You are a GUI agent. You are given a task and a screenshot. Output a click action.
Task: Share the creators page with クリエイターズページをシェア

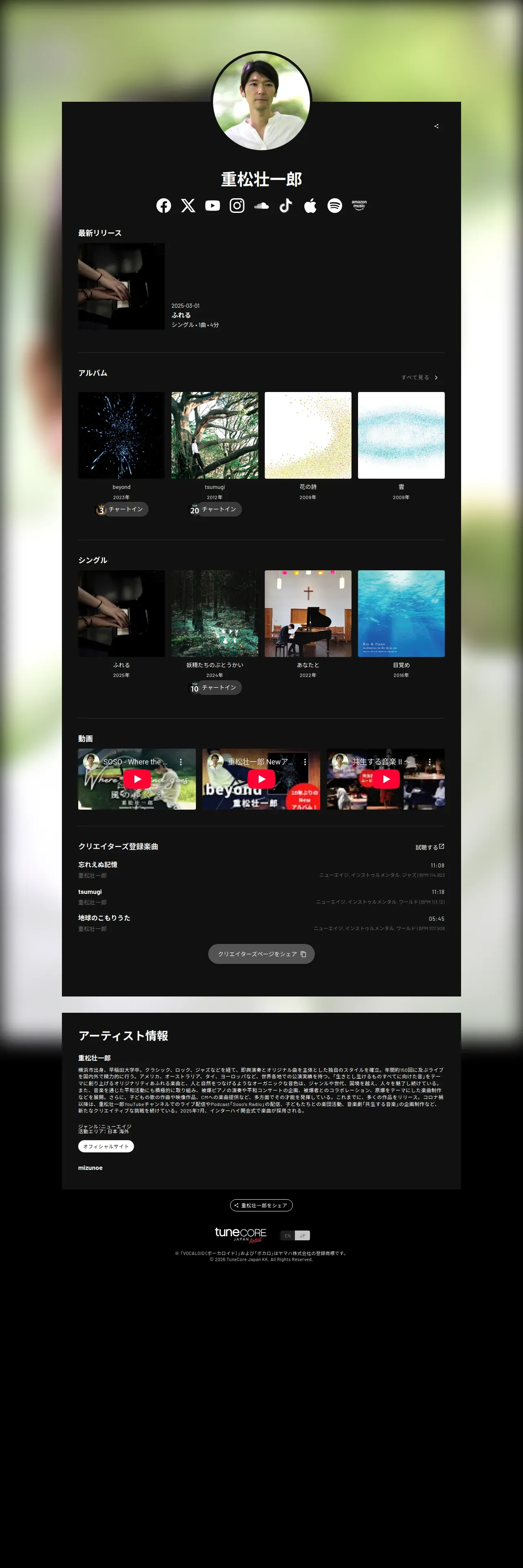point(261,954)
